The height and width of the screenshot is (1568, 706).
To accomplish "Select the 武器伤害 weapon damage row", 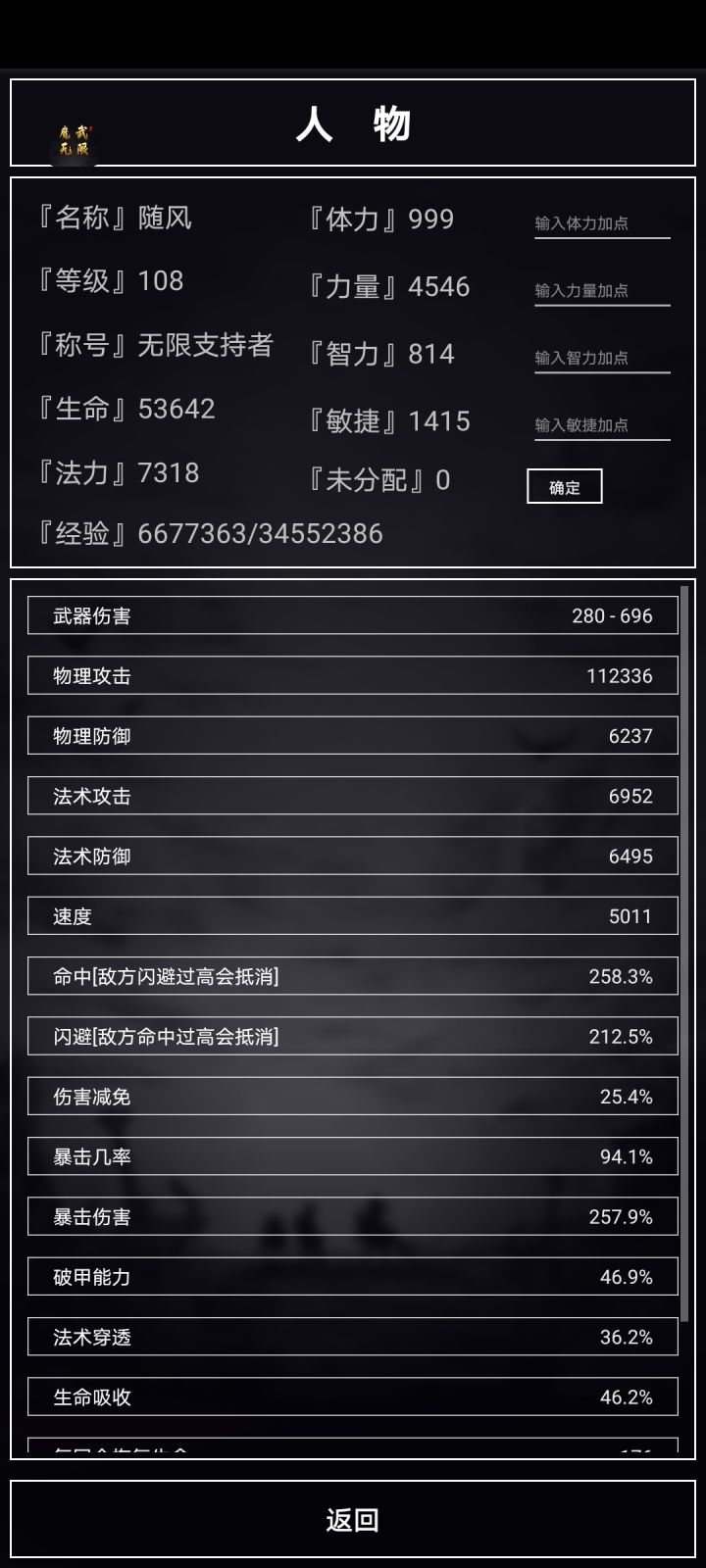I will coord(353,615).
